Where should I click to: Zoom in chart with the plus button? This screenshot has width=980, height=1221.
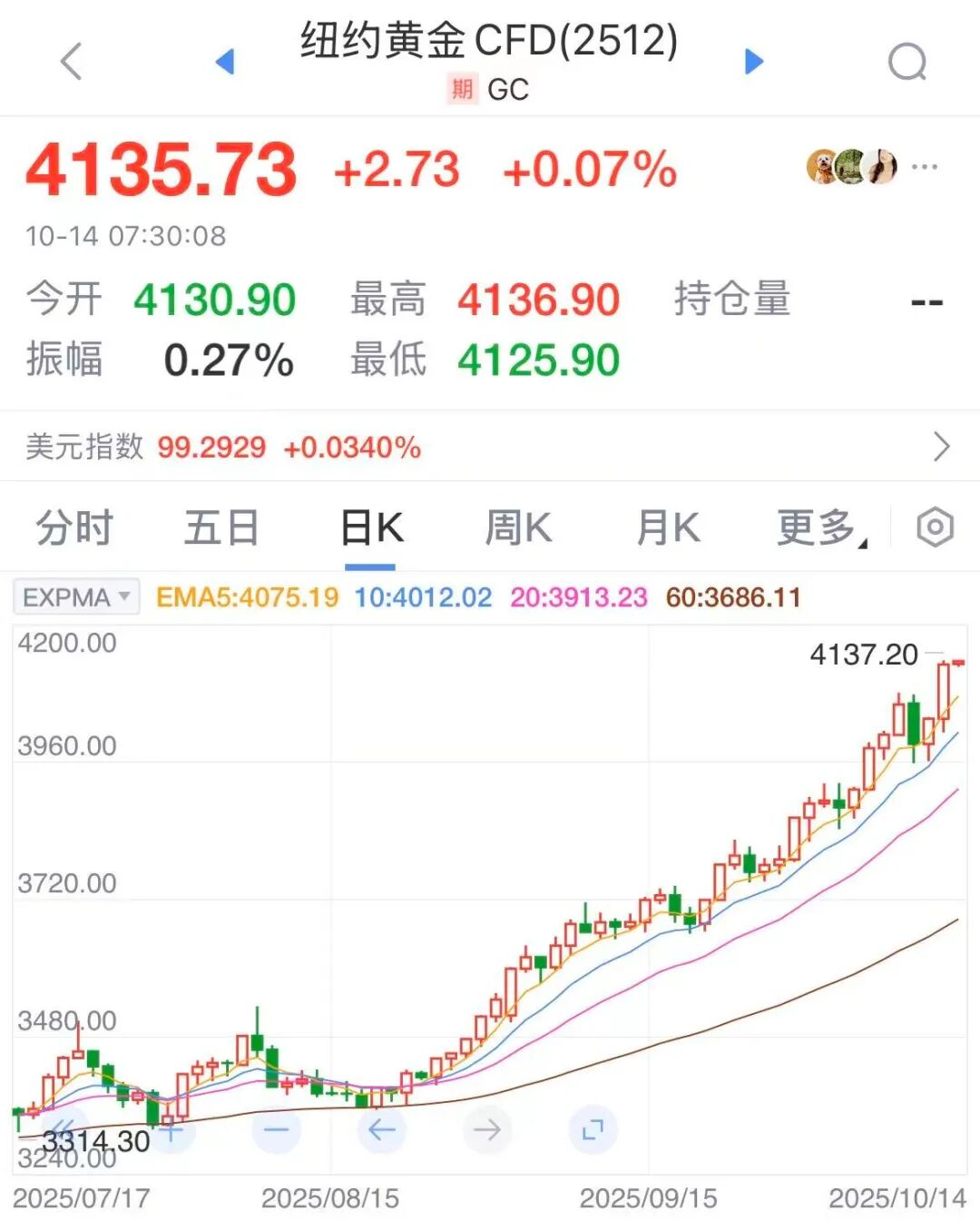171,1130
